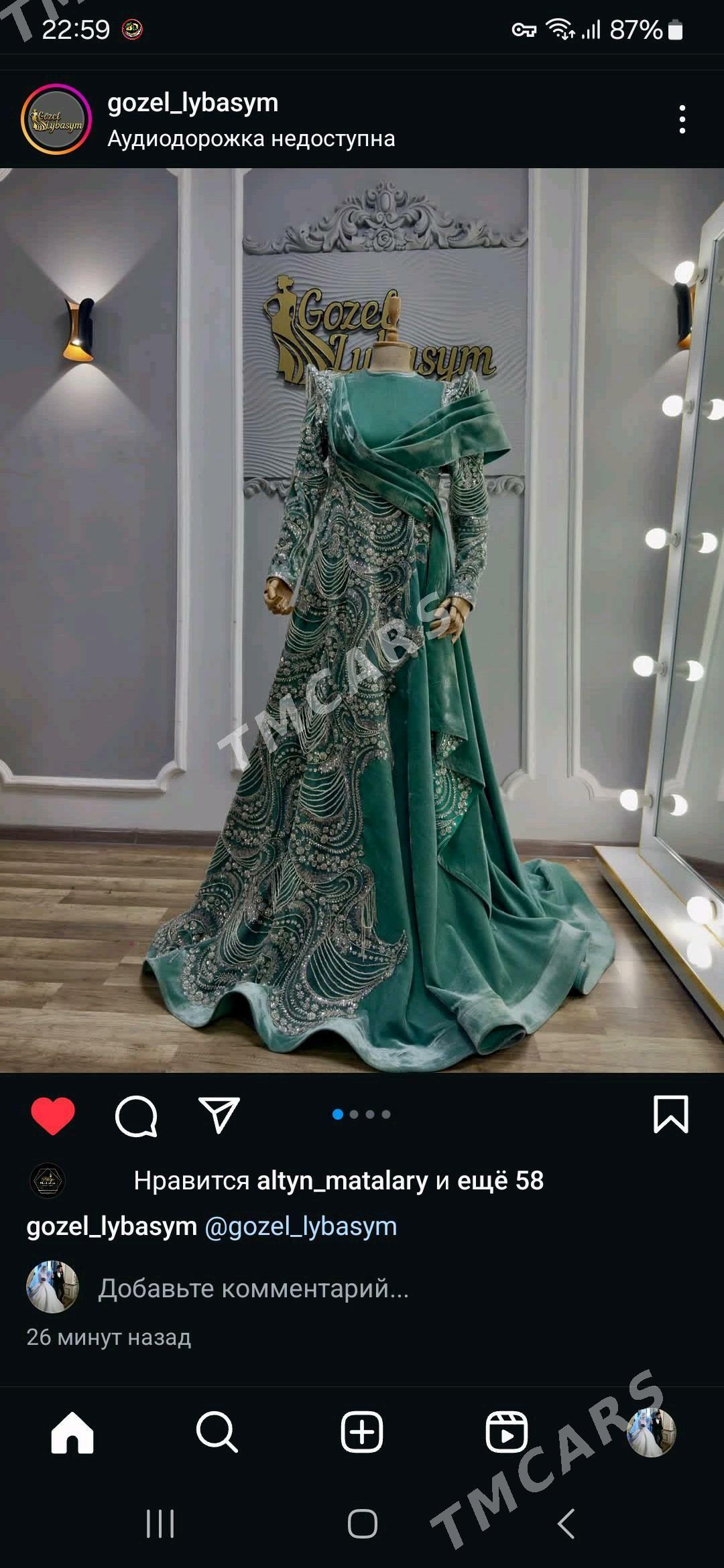Open gozel_lybasym profile picture in header
The height and width of the screenshot is (1568, 724).
56,119
